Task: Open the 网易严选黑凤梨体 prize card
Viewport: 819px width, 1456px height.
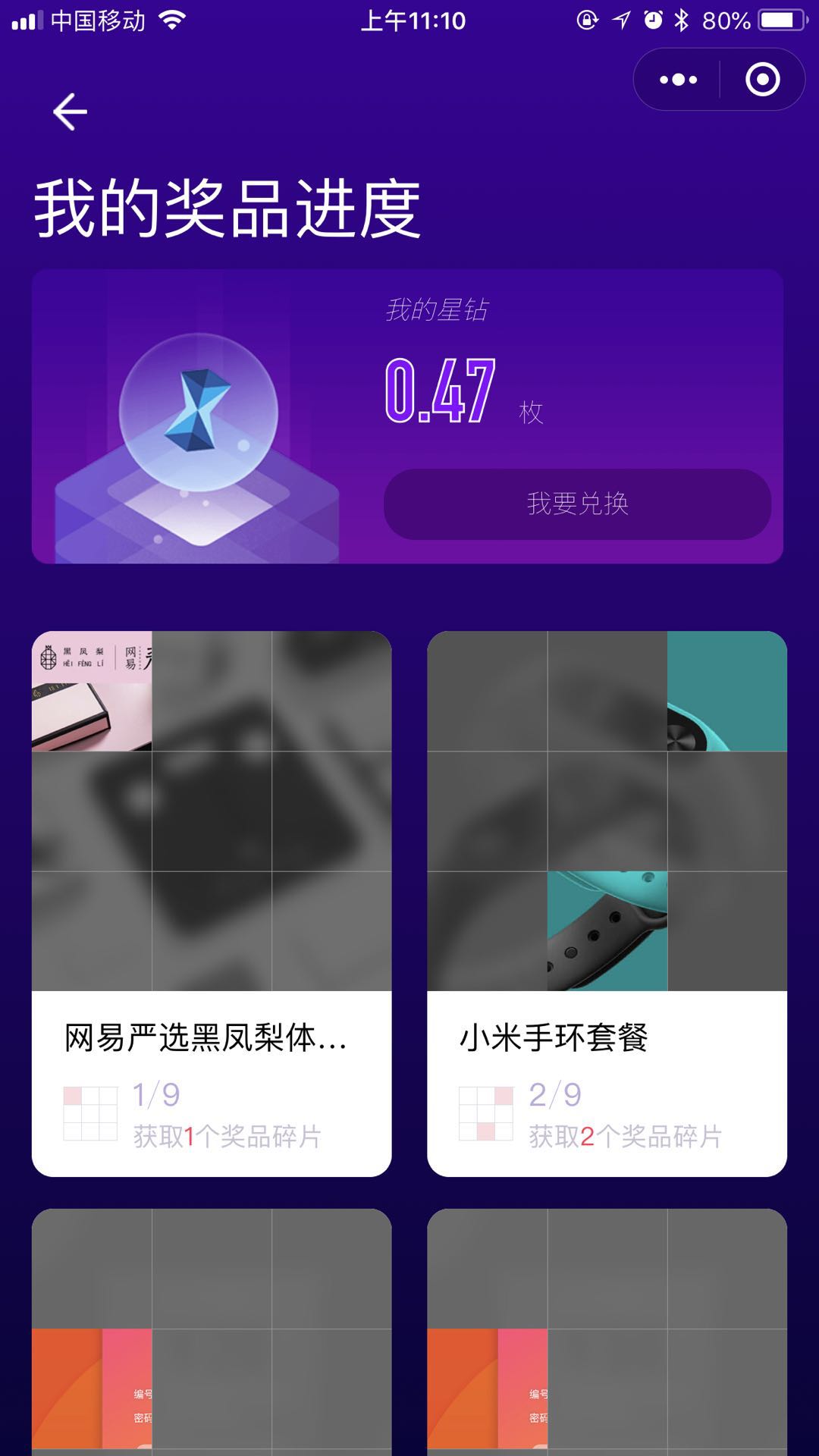Action: (212, 902)
